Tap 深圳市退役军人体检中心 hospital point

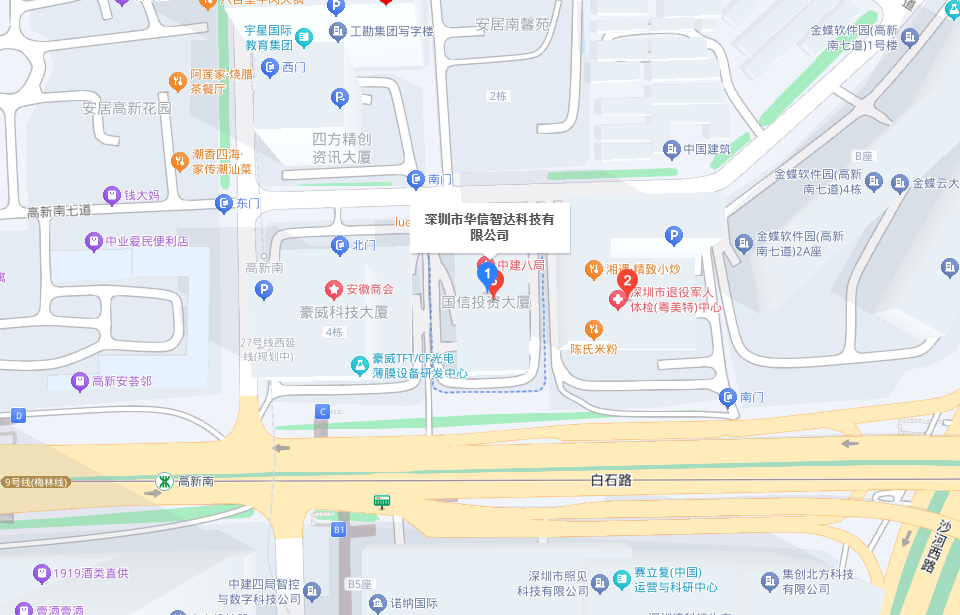pos(618,299)
